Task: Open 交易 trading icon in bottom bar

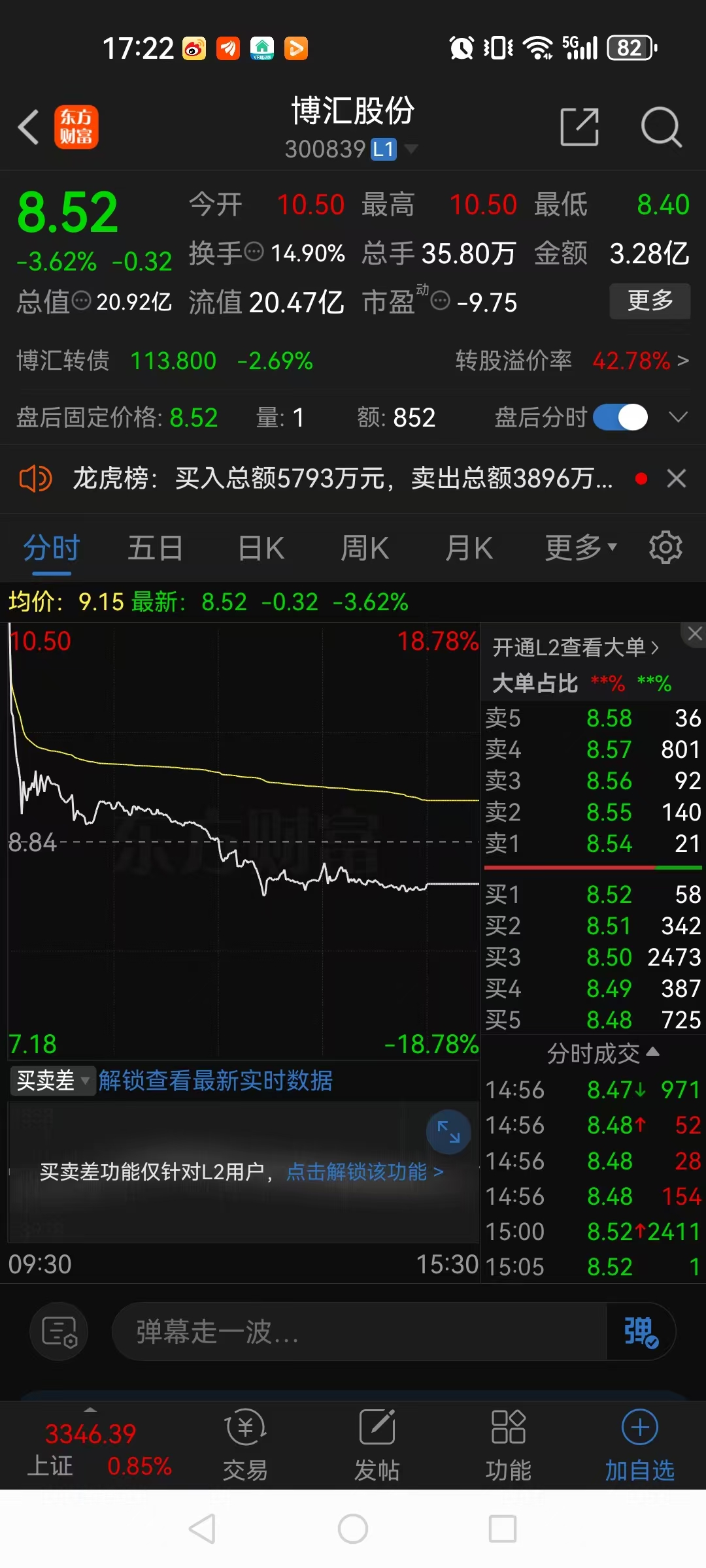Action: click(x=245, y=1444)
